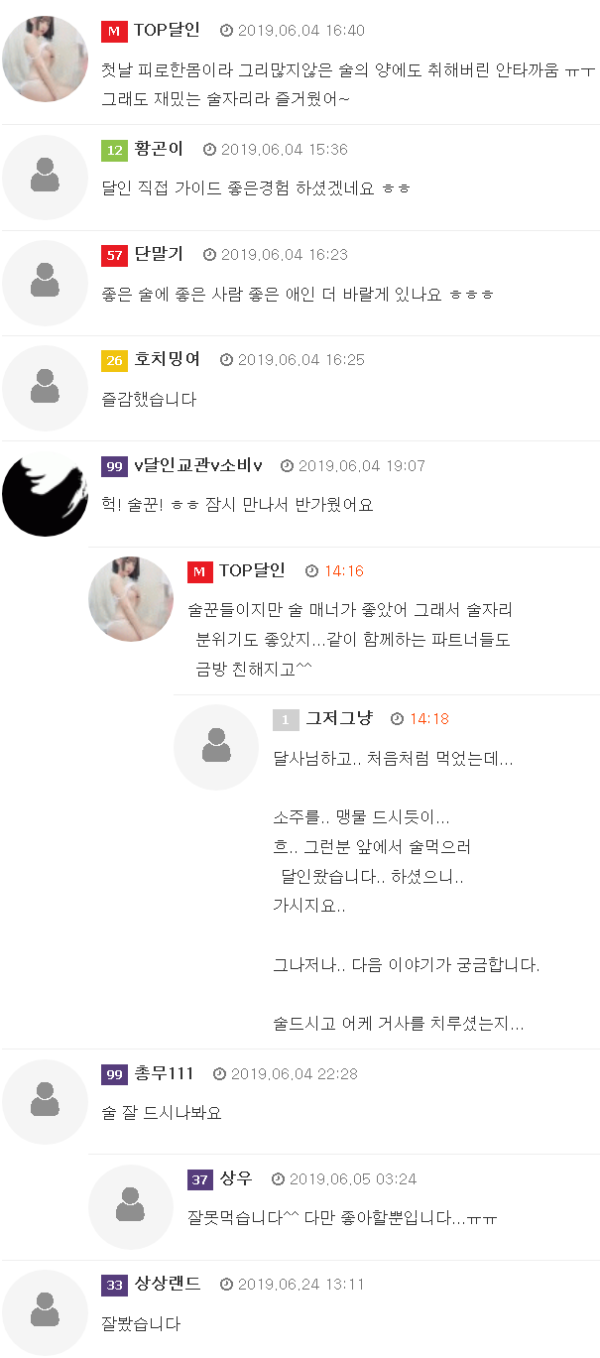600x1358 pixels.
Task: Tap v달인교관v소비v's black avatar picture
Action: pyautogui.click(x=45, y=493)
